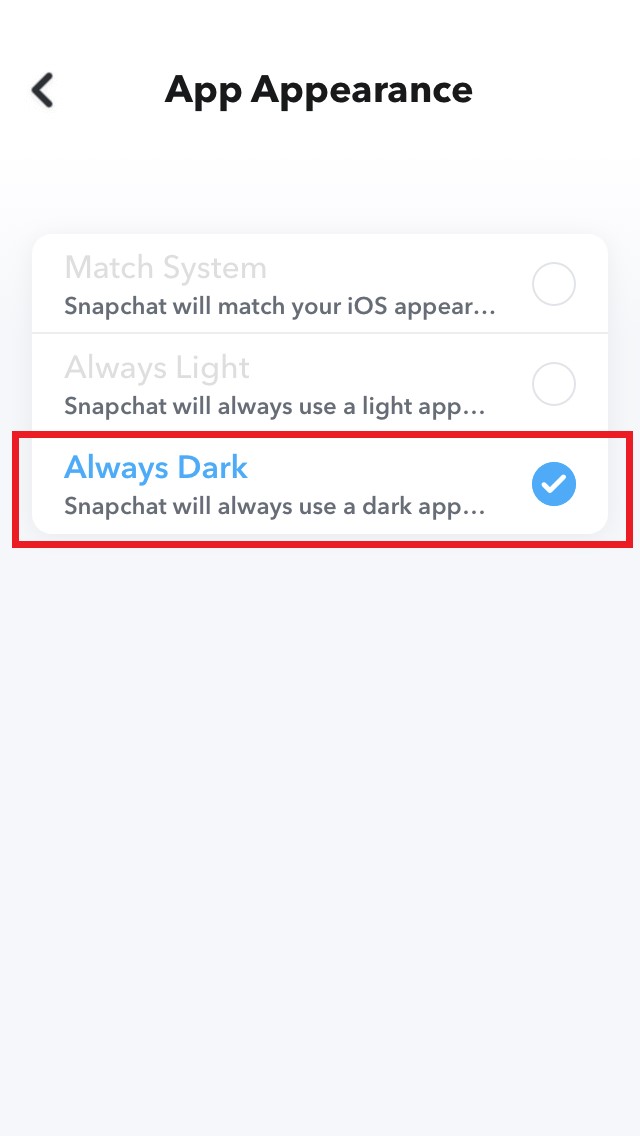The height and width of the screenshot is (1136, 640).
Task: Go back from App Appearance
Action: pyautogui.click(x=43, y=90)
